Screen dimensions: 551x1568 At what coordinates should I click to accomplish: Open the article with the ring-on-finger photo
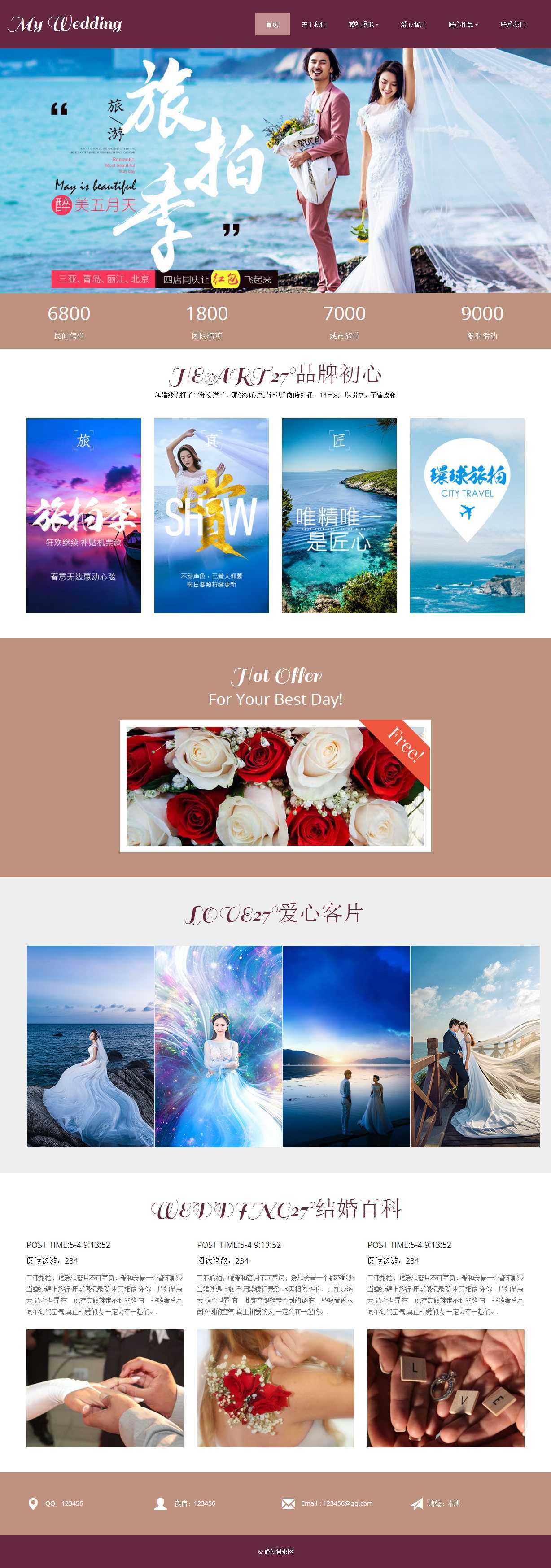pos(105,1388)
